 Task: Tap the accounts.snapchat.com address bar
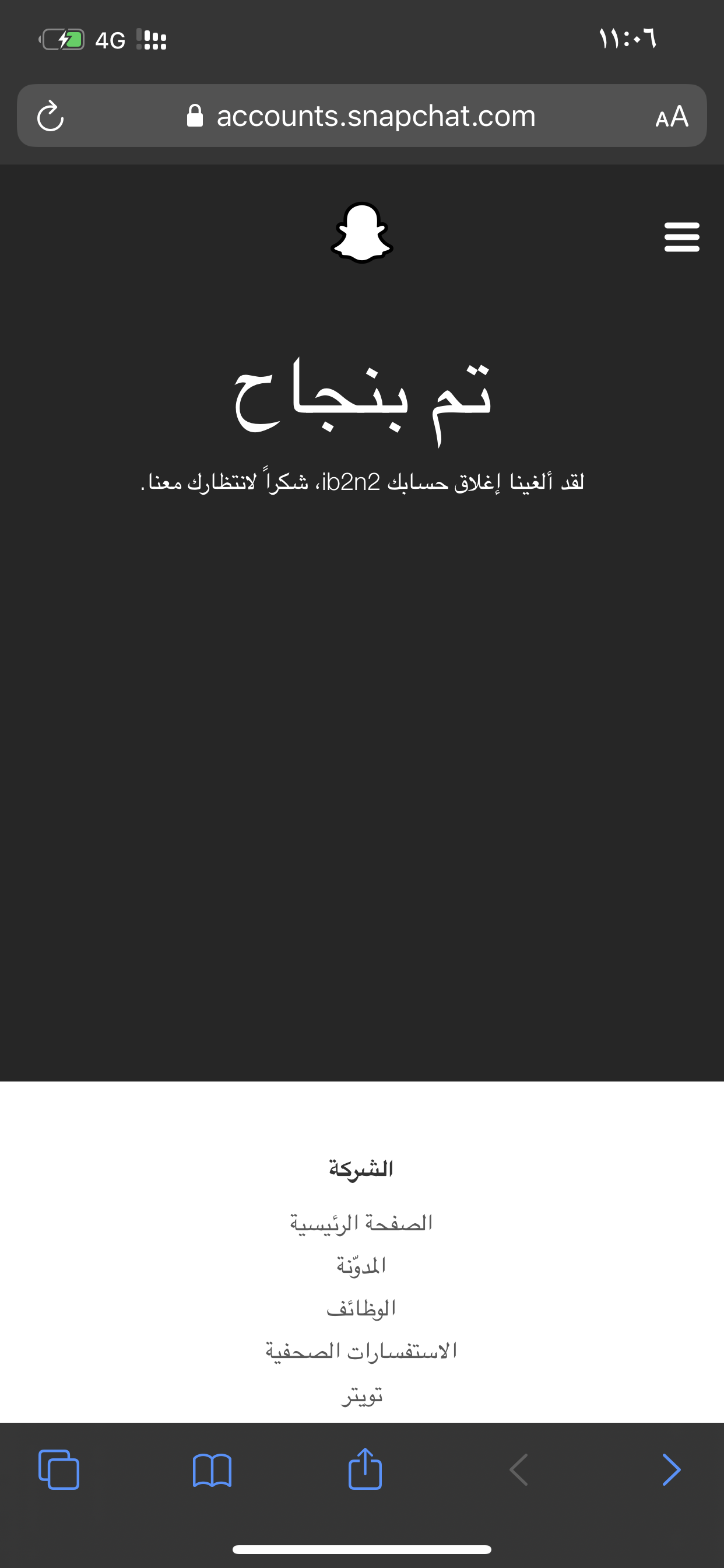pos(361,116)
